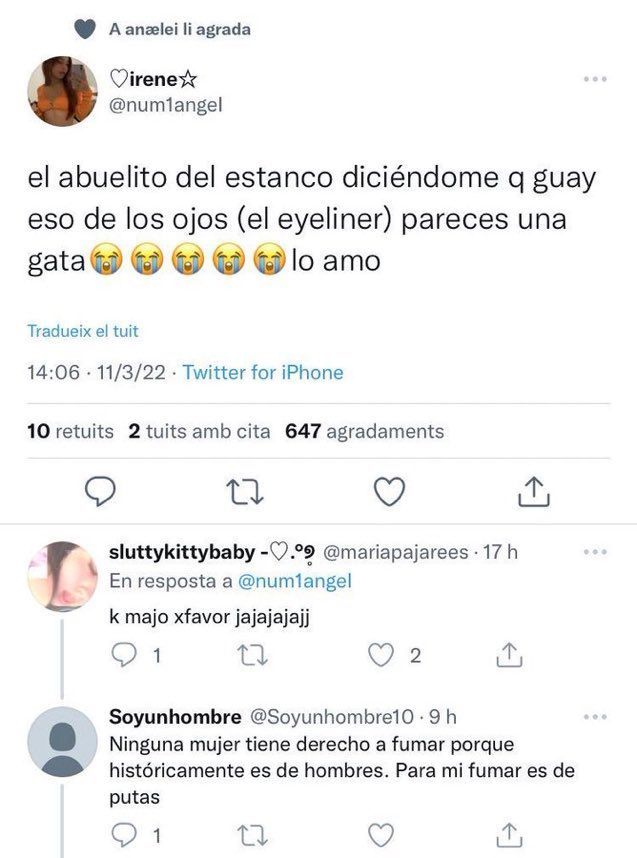The image size is (637, 858).
Task: View the 647 agradaments list
Action: (x=364, y=431)
